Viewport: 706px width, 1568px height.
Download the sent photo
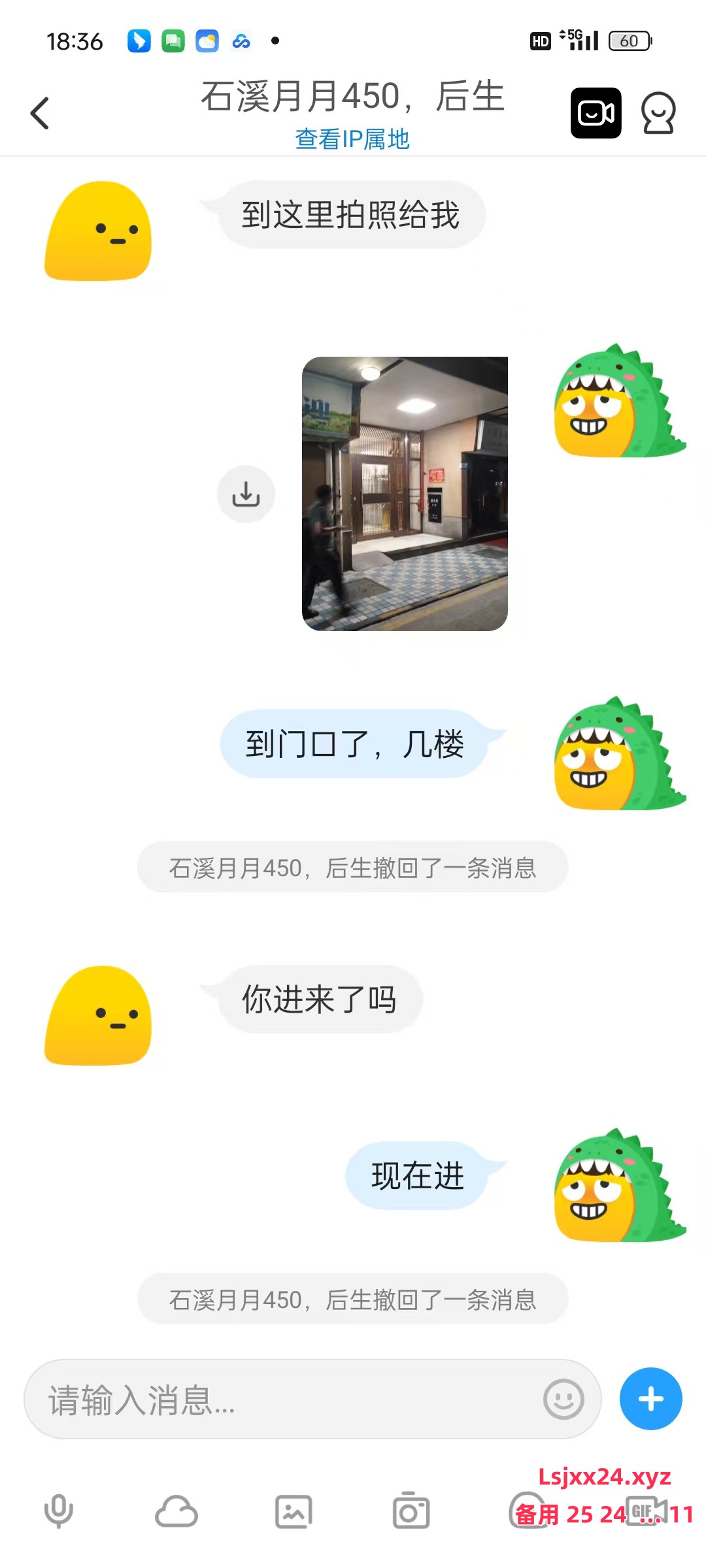click(x=246, y=494)
